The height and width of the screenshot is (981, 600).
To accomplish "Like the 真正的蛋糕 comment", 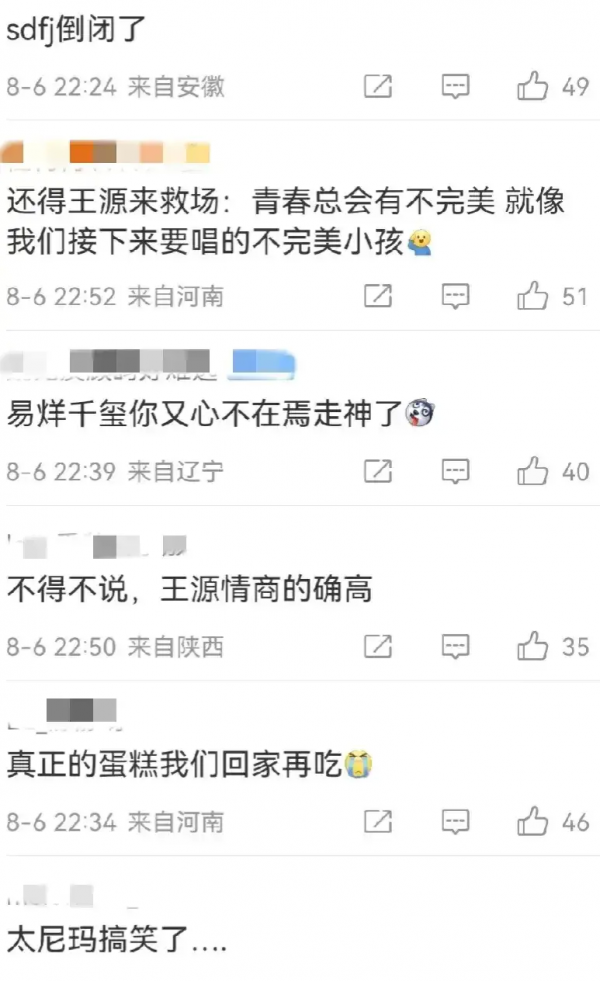I will point(532,822).
